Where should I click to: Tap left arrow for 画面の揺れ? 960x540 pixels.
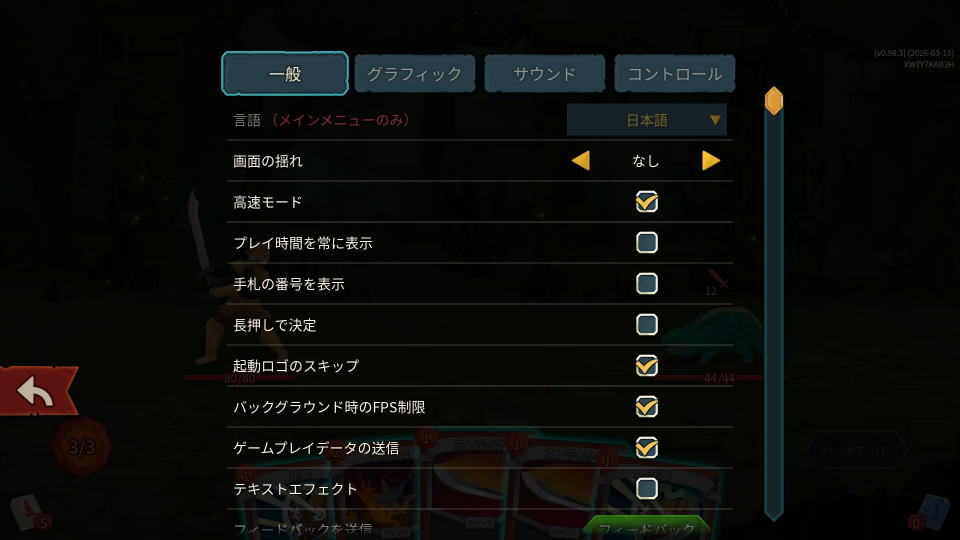(580, 160)
